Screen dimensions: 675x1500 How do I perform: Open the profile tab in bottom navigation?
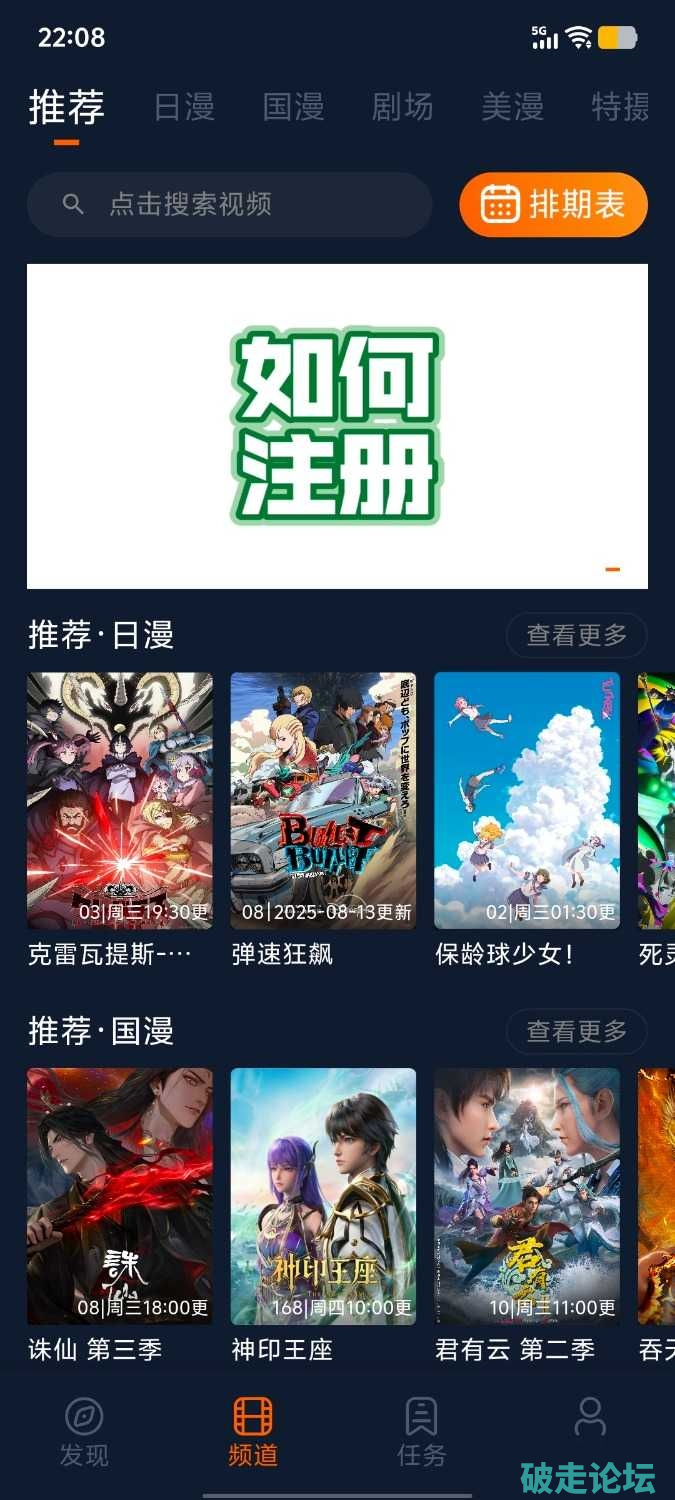tap(590, 1420)
